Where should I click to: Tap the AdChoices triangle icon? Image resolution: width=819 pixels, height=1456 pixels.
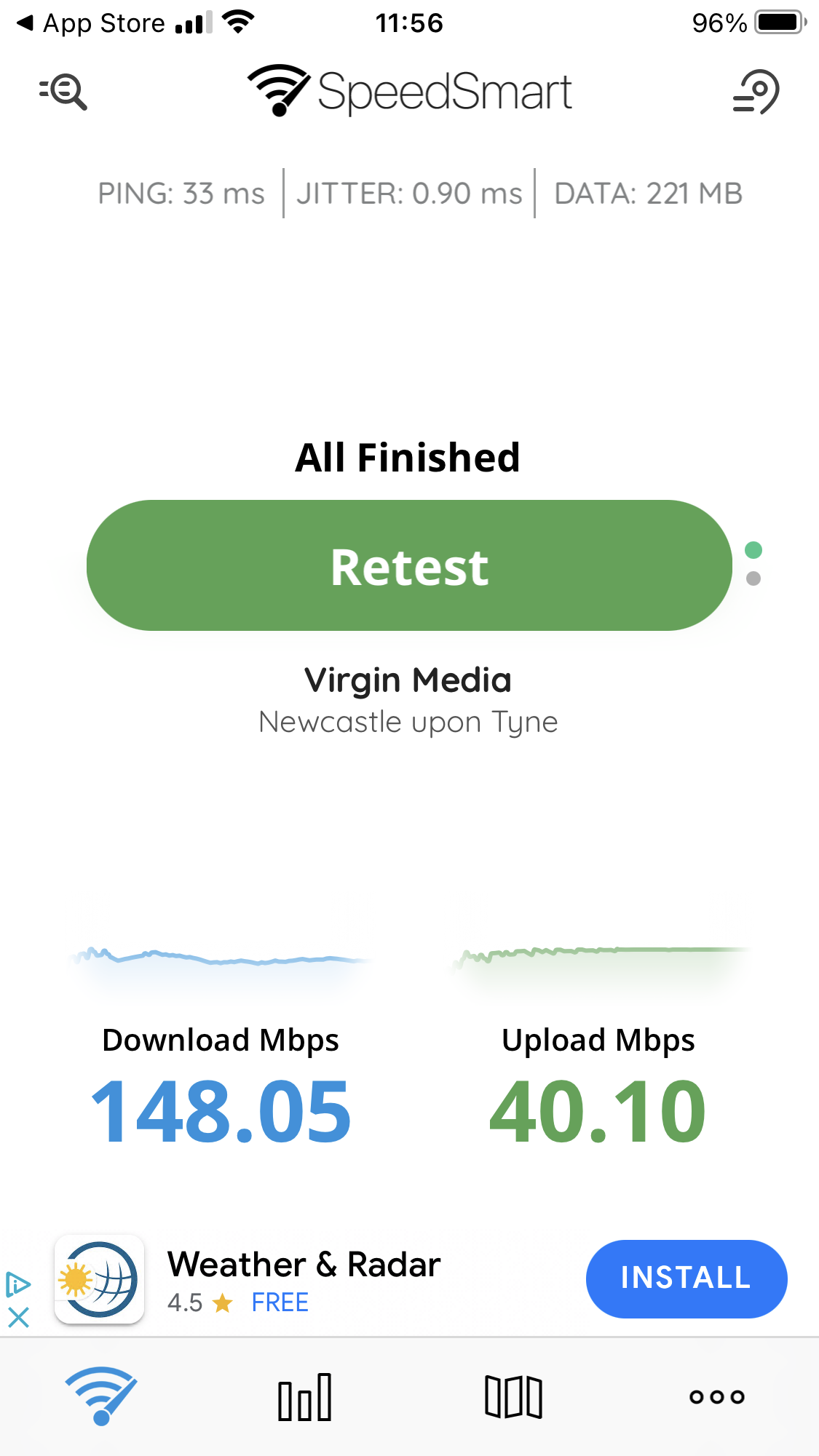point(18,1284)
